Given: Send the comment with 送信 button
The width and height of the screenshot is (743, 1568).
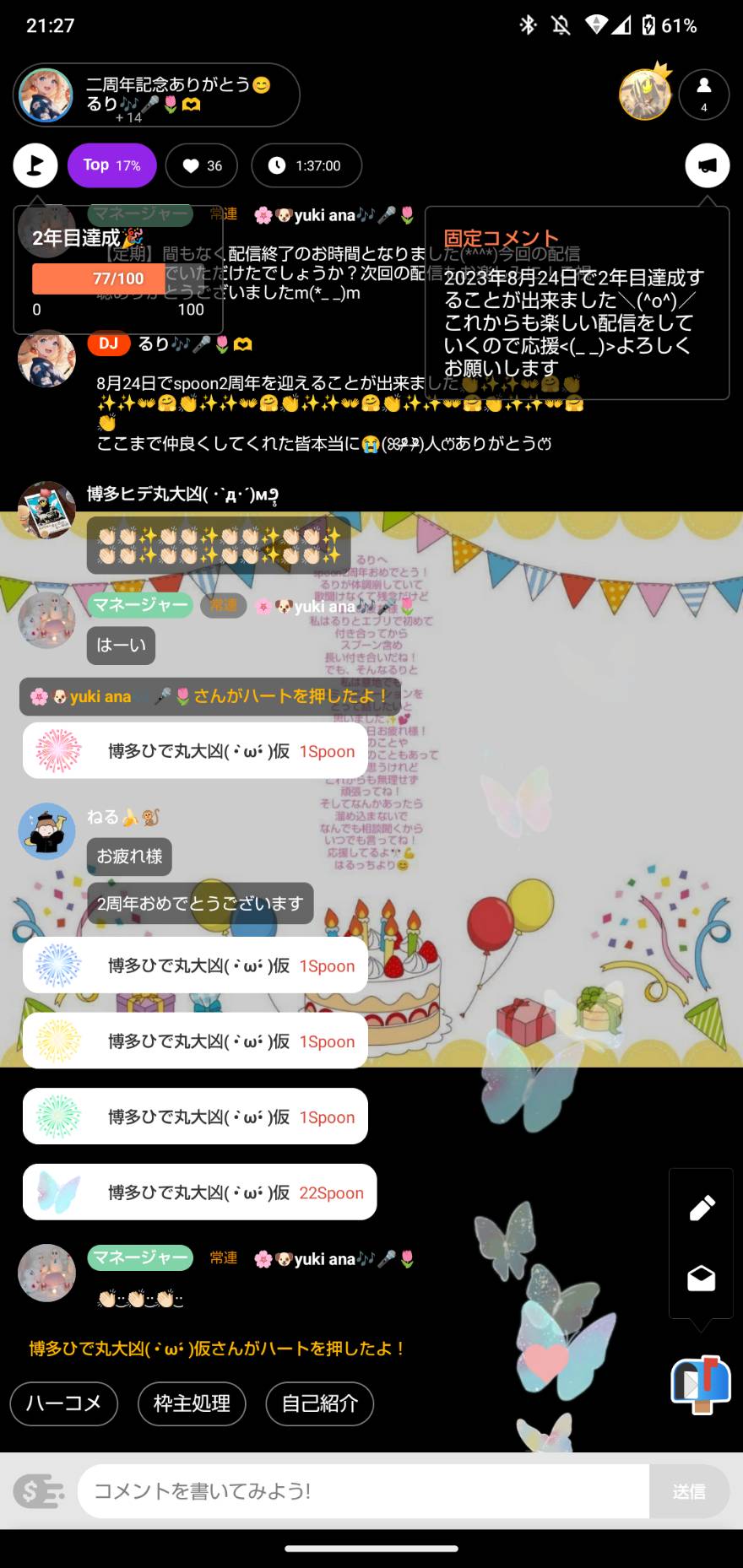Looking at the screenshot, I should pyautogui.click(x=689, y=1491).
